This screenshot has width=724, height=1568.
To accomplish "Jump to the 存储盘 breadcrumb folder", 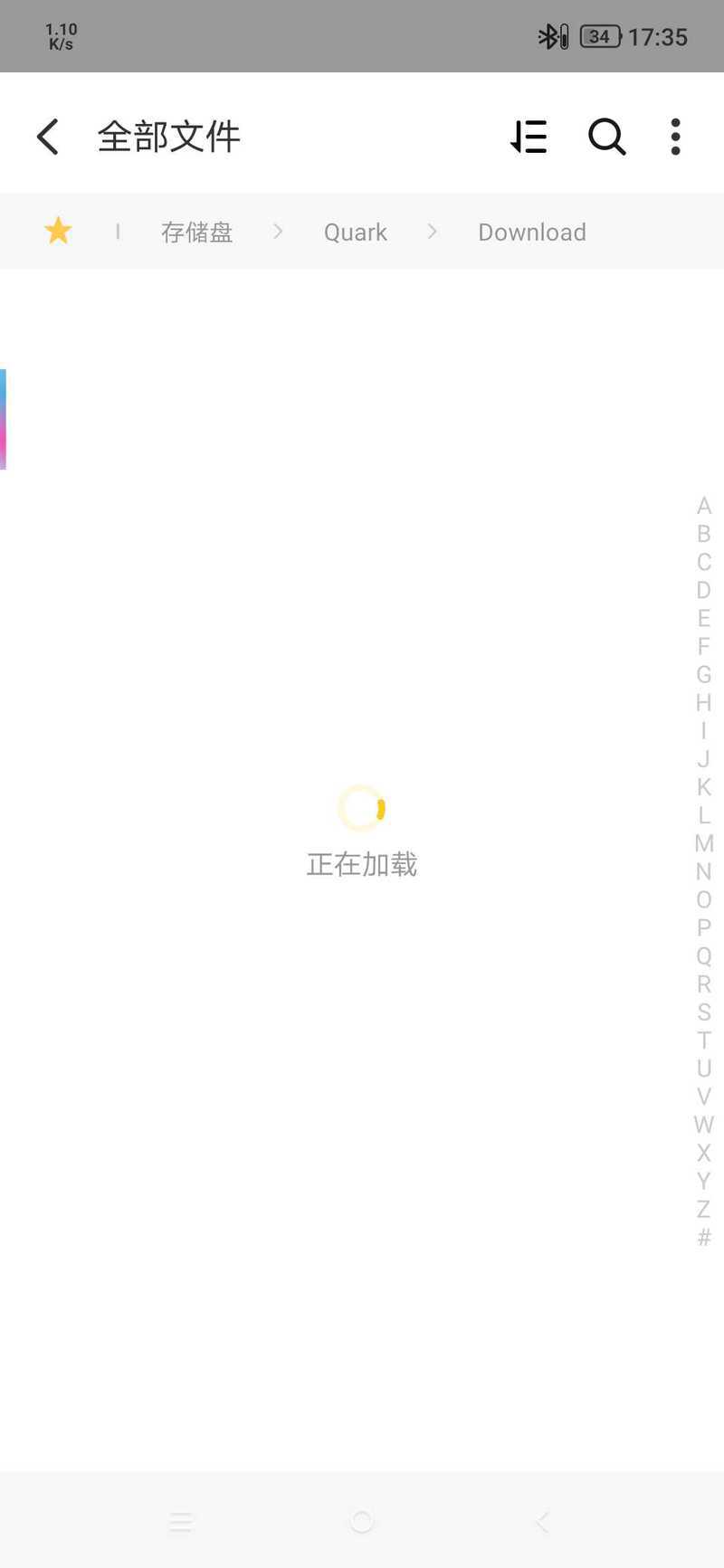I will click(x=197, y=232).
